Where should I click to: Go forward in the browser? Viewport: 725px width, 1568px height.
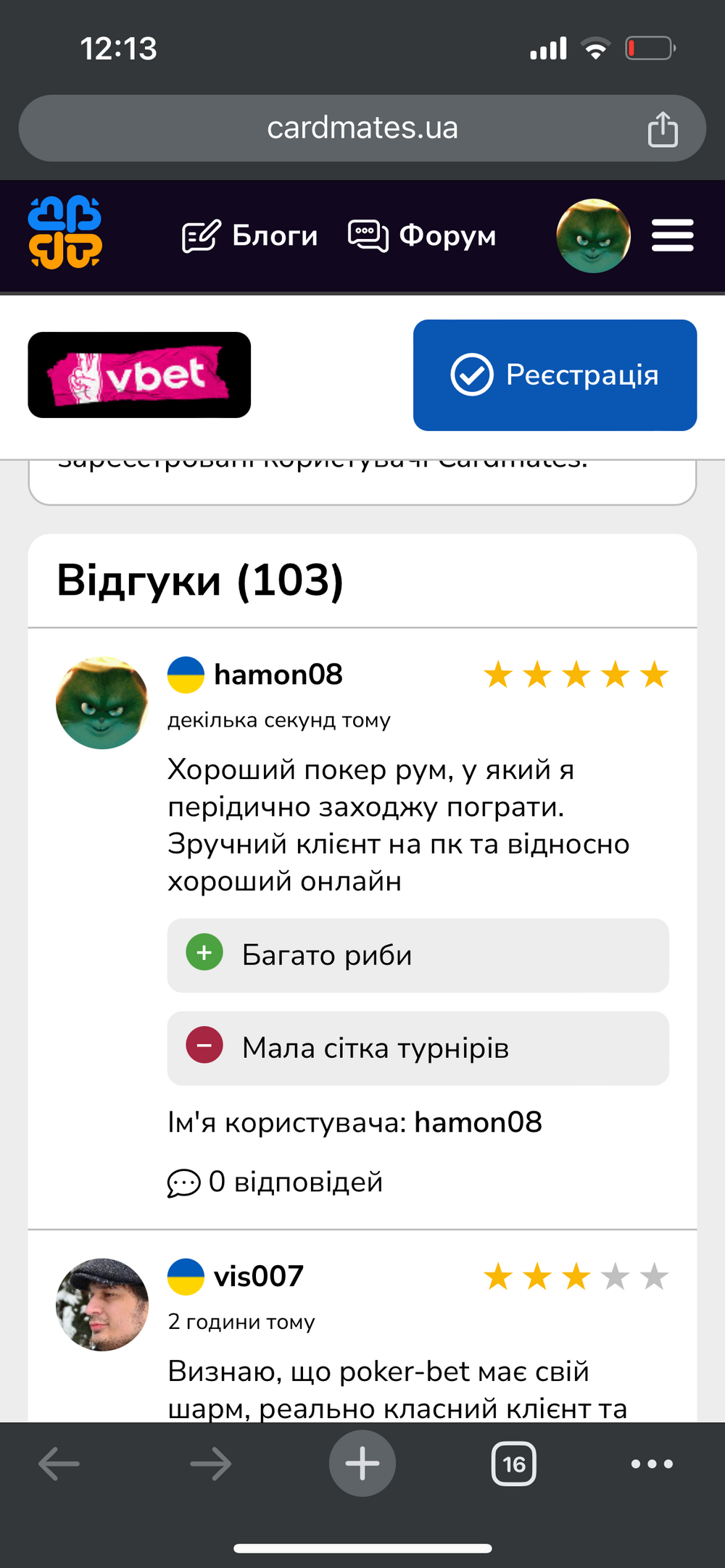[x=211, y=1464]
